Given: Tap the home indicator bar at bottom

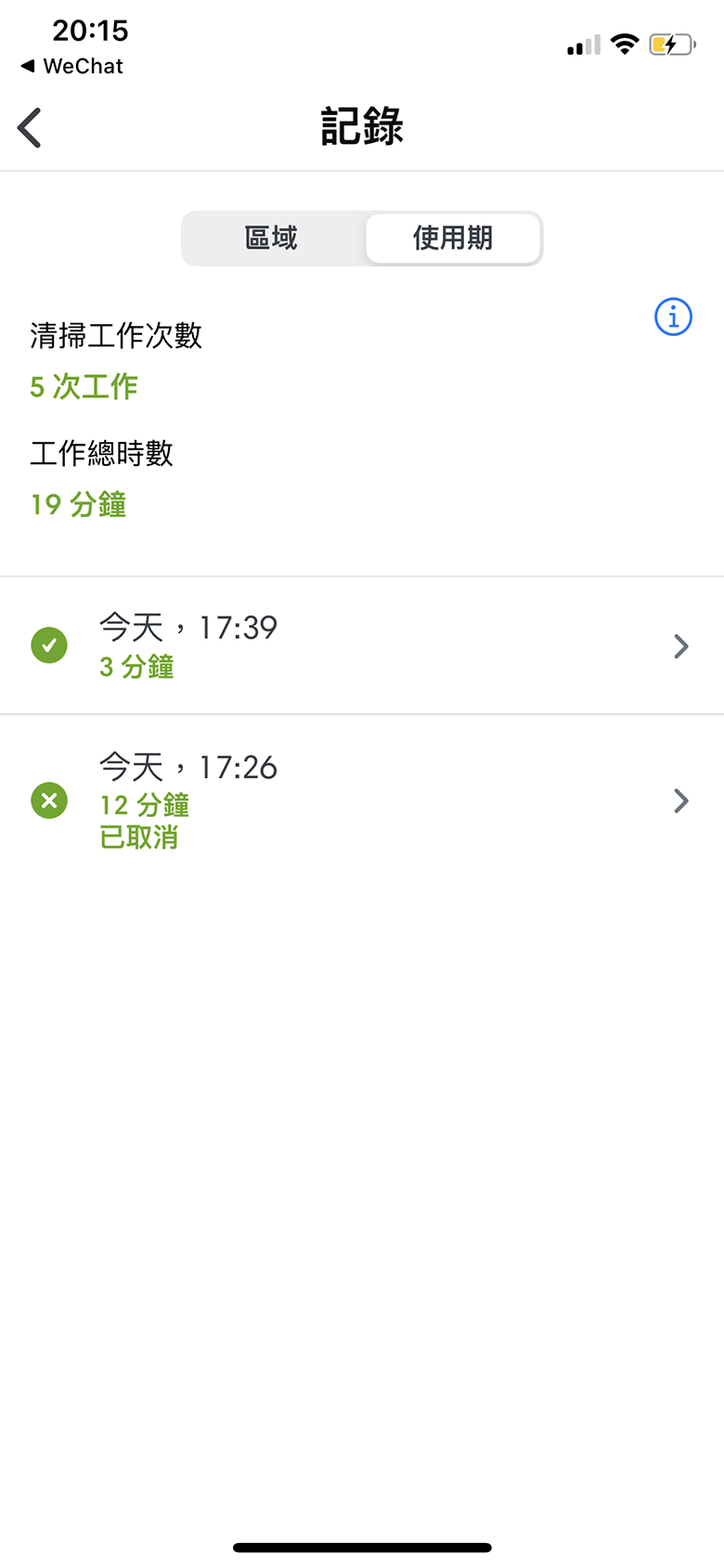Looking at the screenshot, I should pyautogui.click(x=362, y=1548).
